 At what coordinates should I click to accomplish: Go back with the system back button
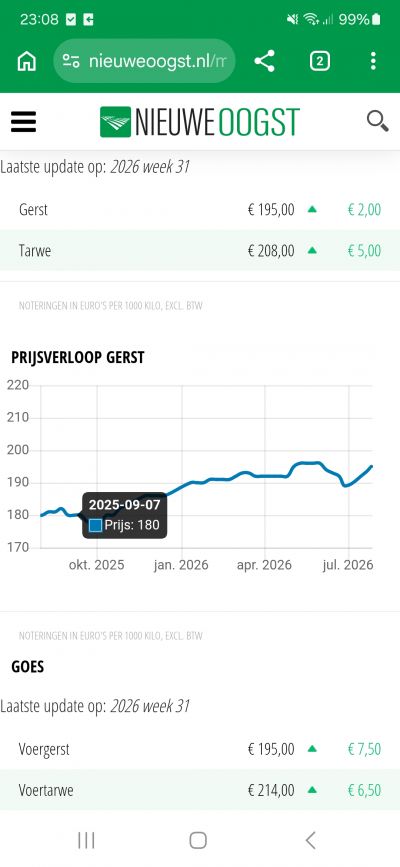point(311,840)
